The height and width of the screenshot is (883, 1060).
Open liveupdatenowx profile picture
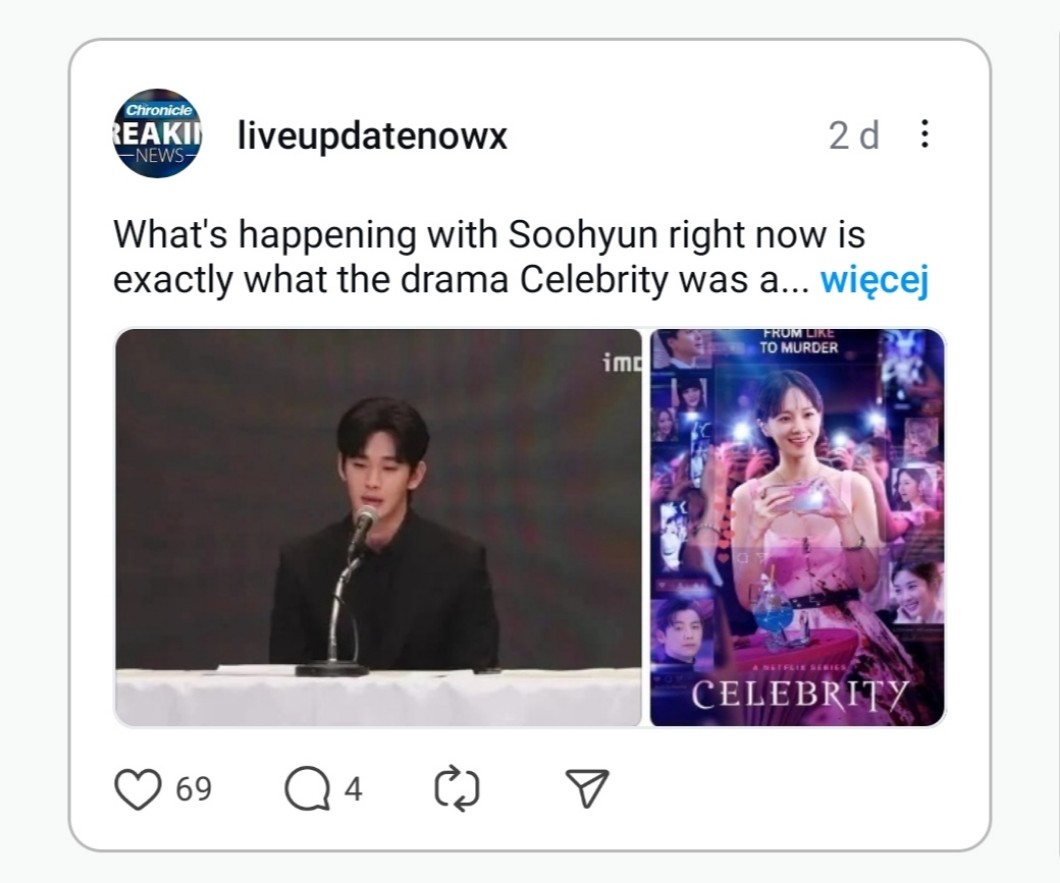(x=157, y=133)
